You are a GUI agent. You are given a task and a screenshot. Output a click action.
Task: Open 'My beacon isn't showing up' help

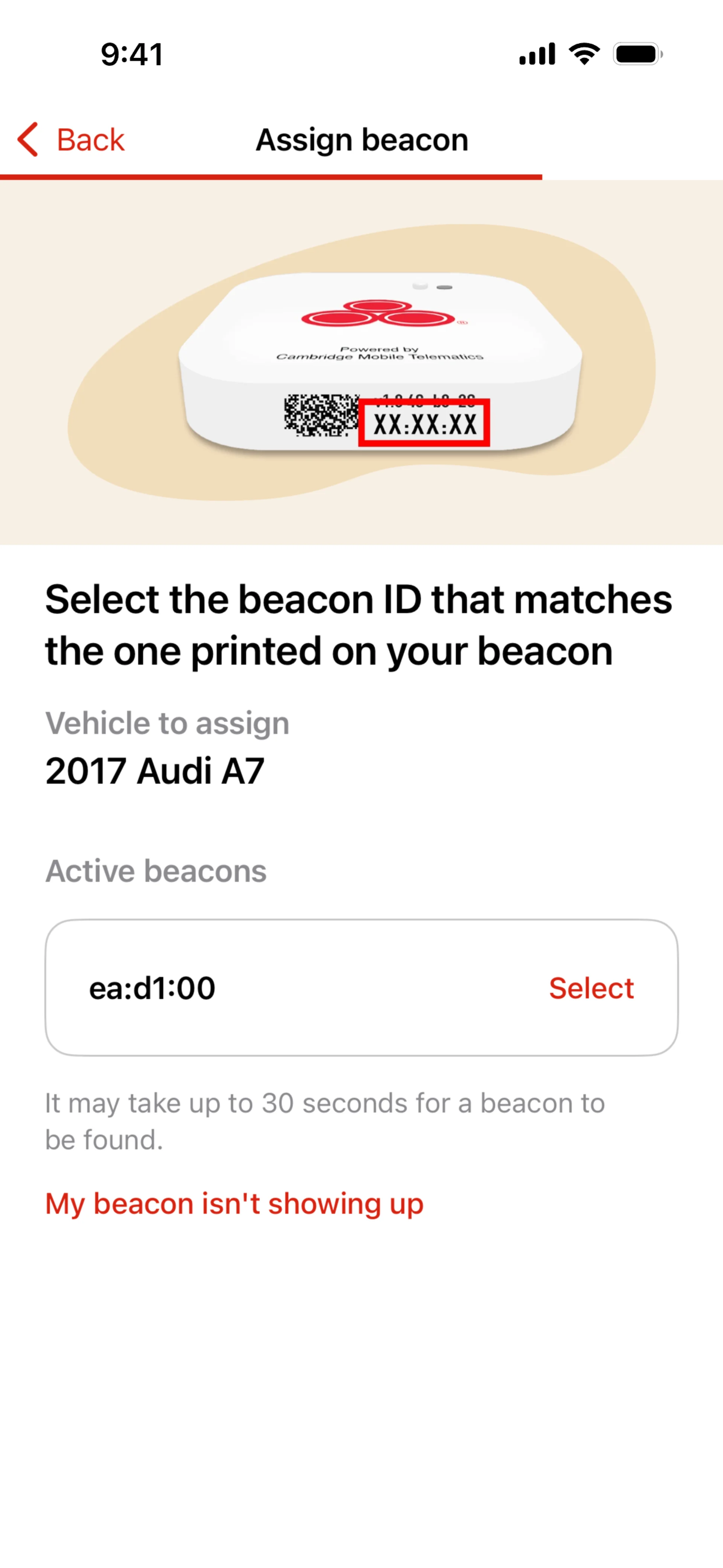pos(234,1204)
